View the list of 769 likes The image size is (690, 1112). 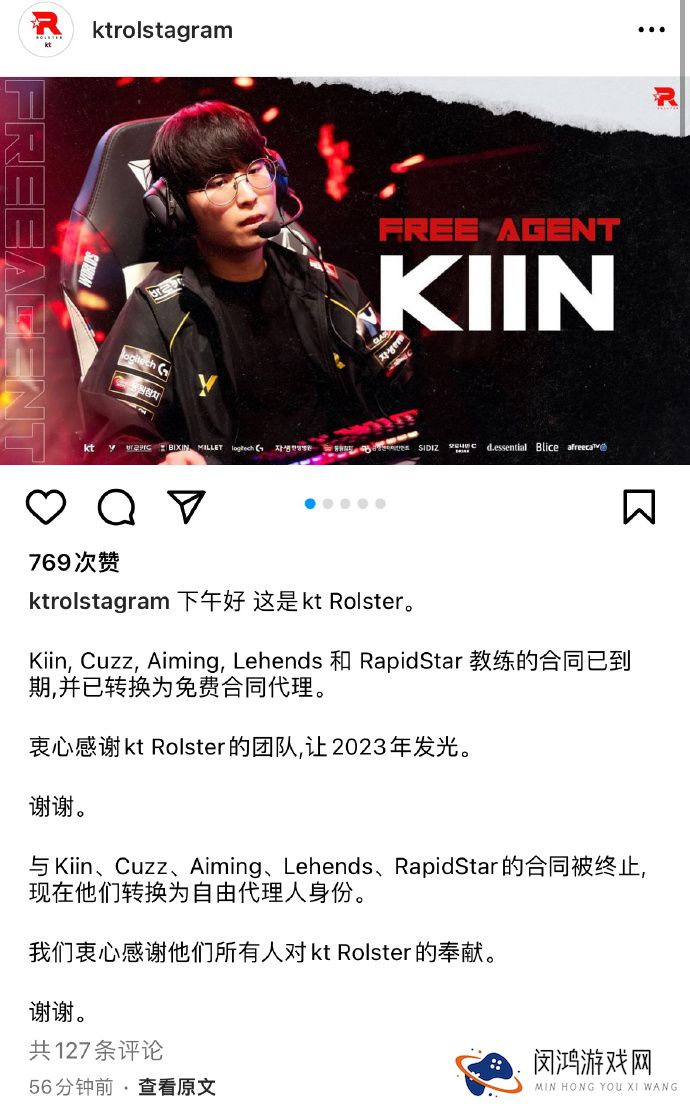[x=74, y=562]
